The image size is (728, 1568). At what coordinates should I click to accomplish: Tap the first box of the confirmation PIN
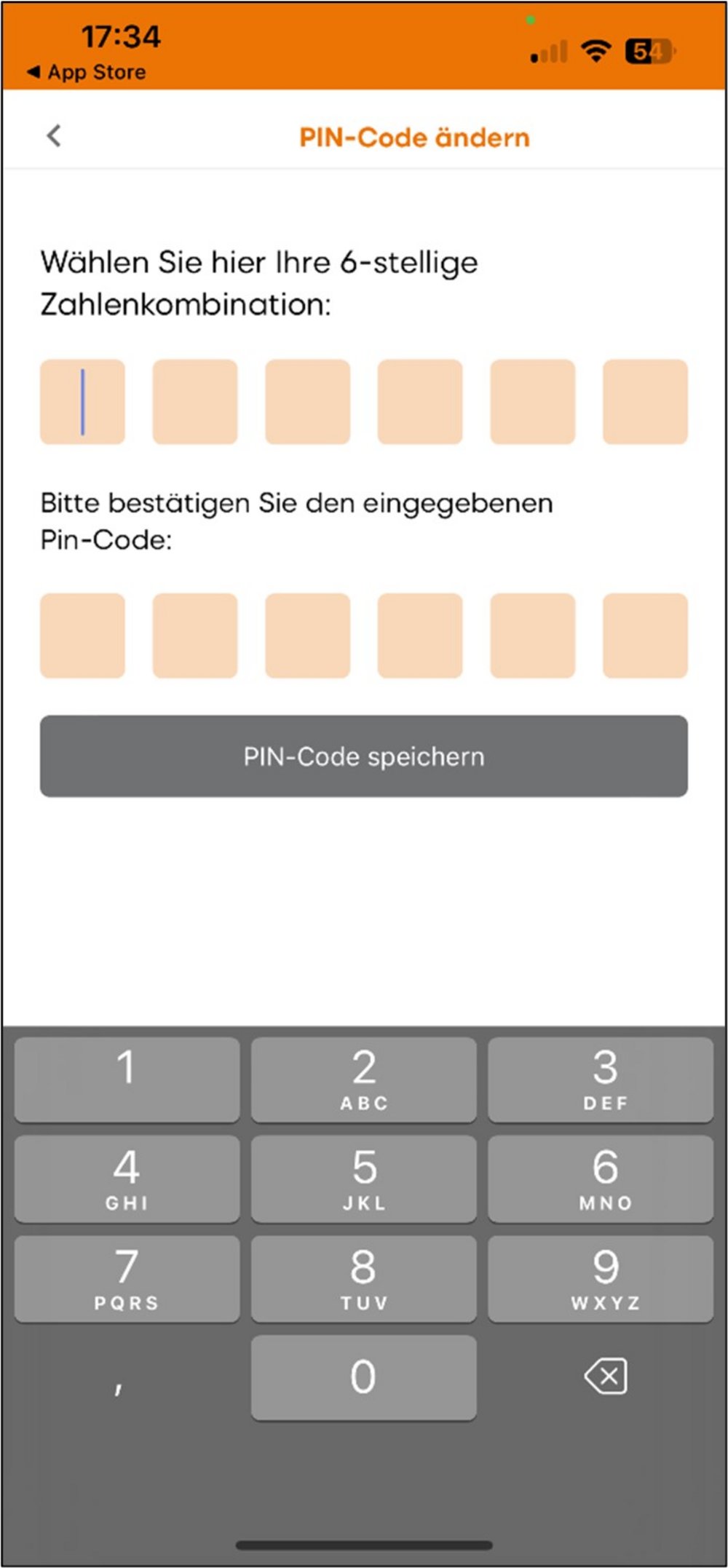[x=82, y=635]
